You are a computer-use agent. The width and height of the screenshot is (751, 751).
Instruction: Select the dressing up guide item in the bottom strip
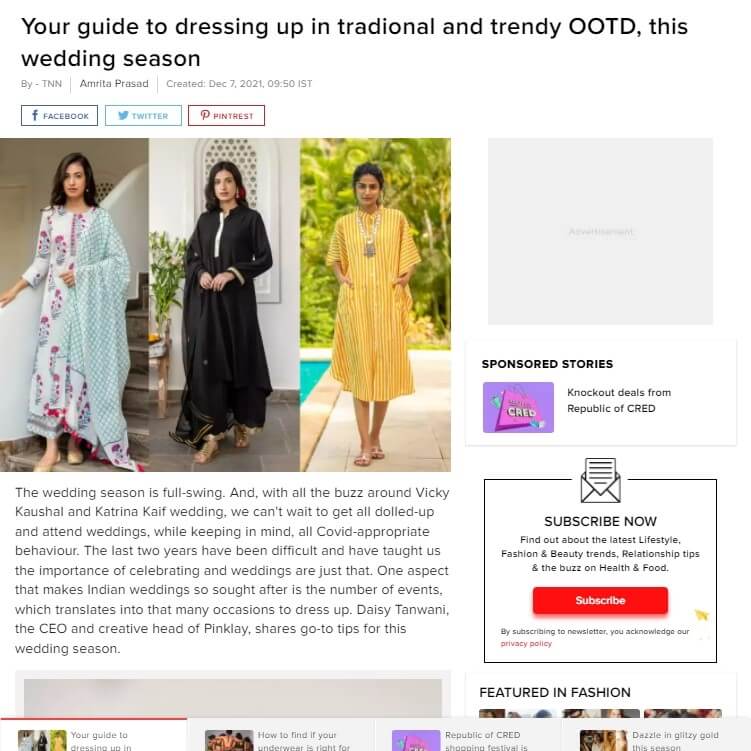coord(99,740)
